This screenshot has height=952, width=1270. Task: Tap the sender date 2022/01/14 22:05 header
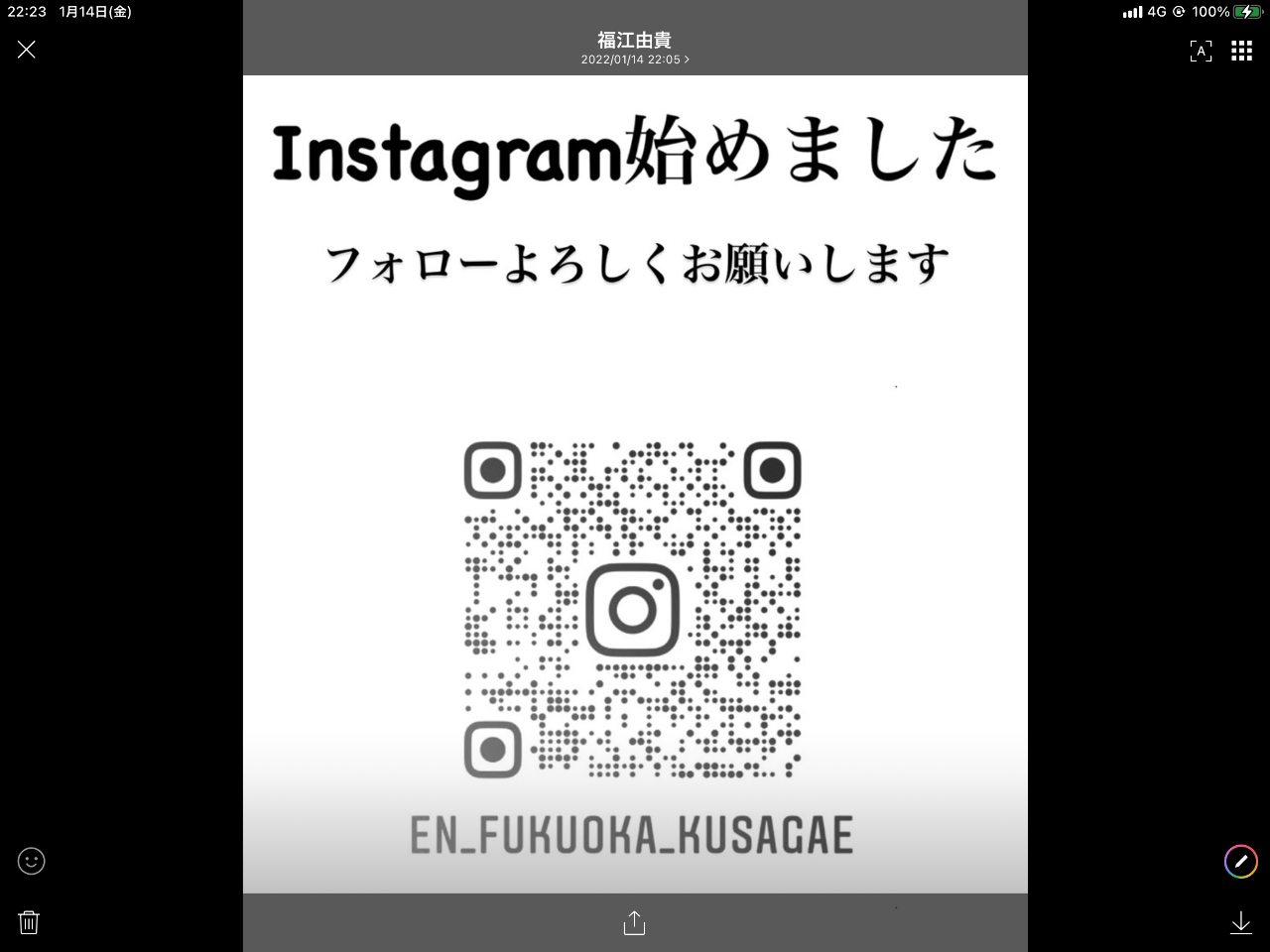[635, 59]
